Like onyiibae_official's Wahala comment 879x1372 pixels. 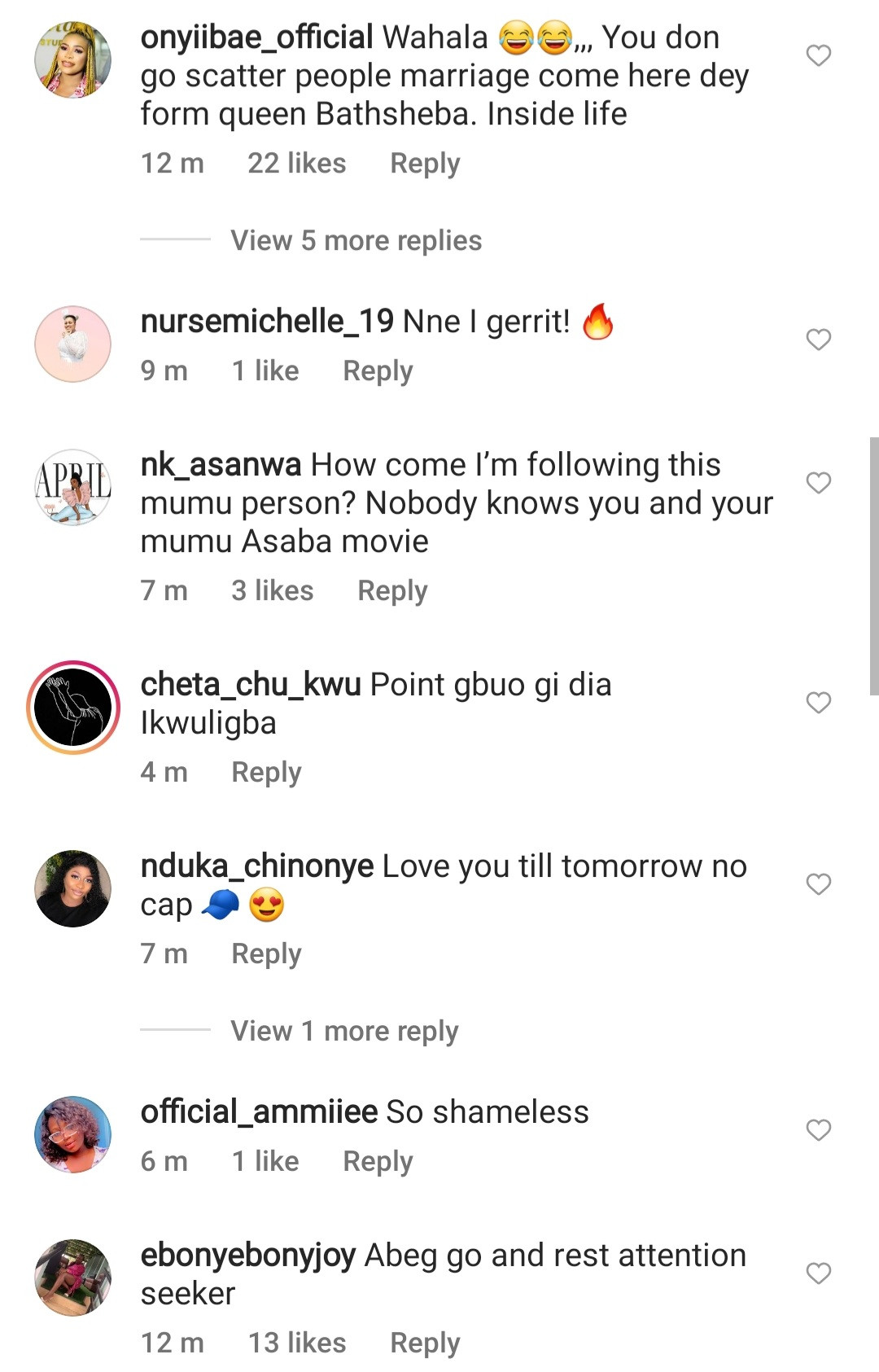tap(818, 55)
